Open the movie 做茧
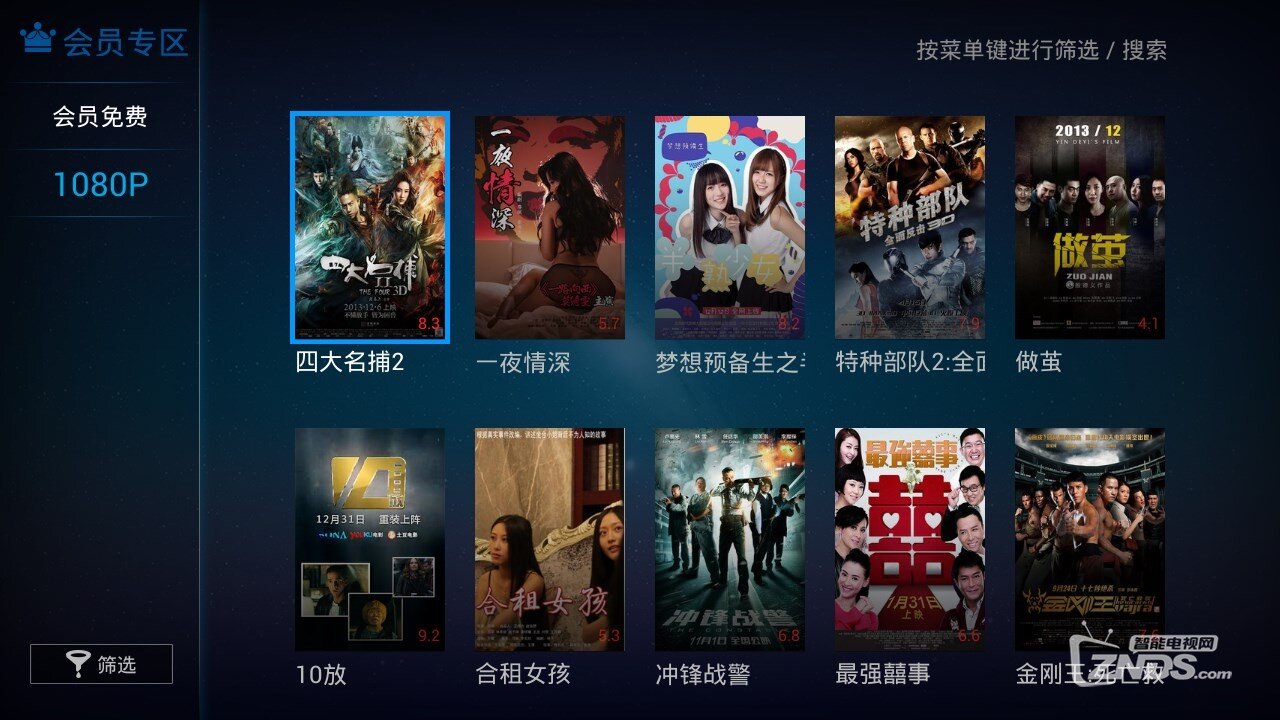1280x720 pixels. coord(1090,227)
